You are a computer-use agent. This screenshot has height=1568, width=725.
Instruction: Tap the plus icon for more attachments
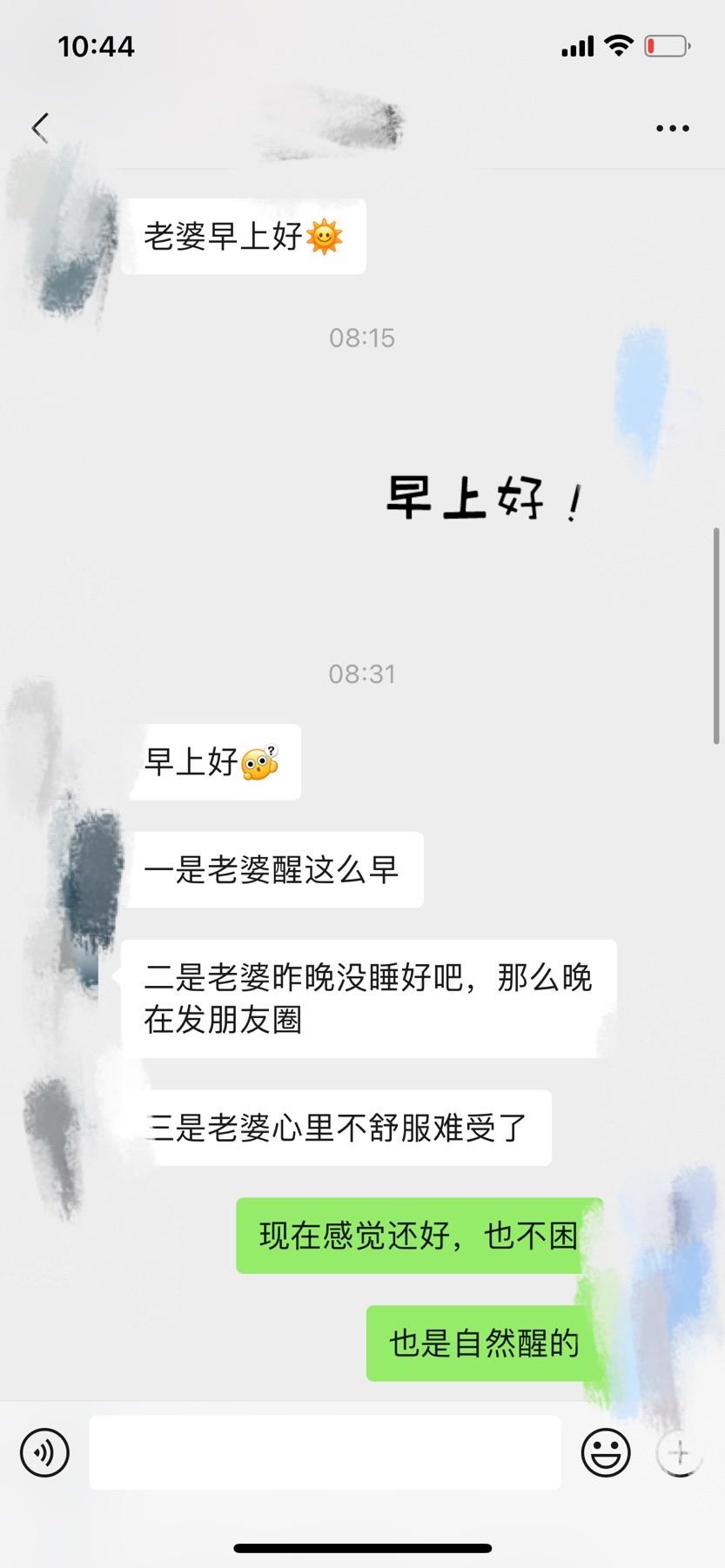pyautogui.click(x=678, y=1451)
